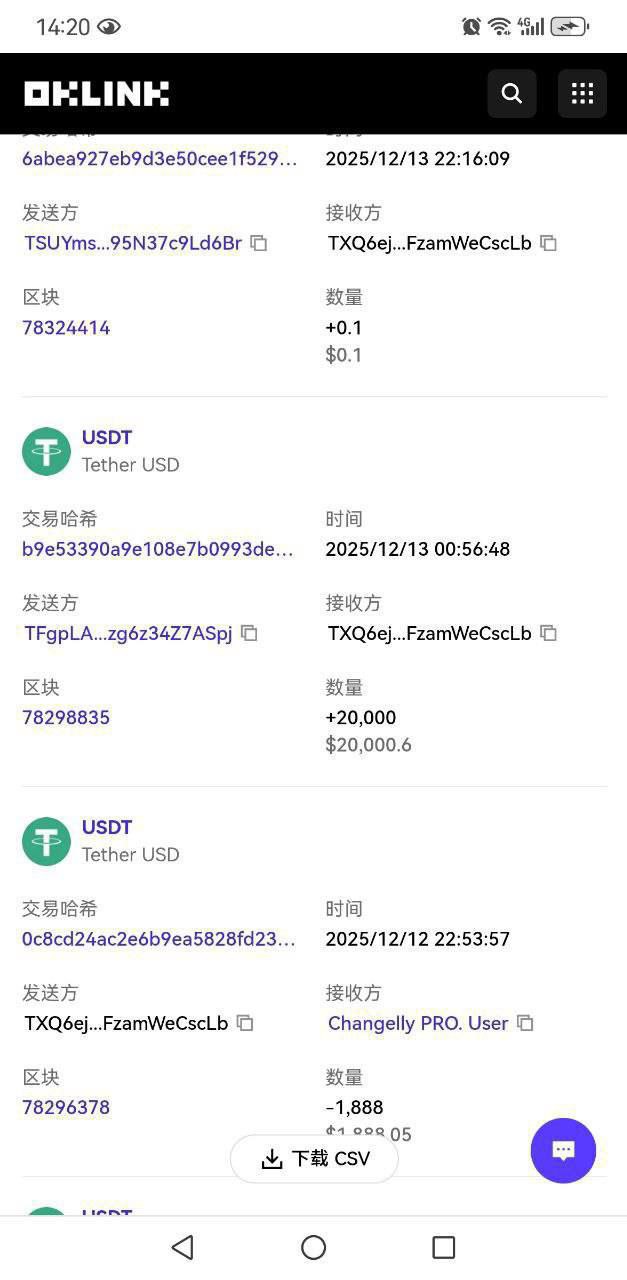
Task: Copy sender address TFgpLA...zg6z34Z7ASpj
Action: tap(250, 633)
